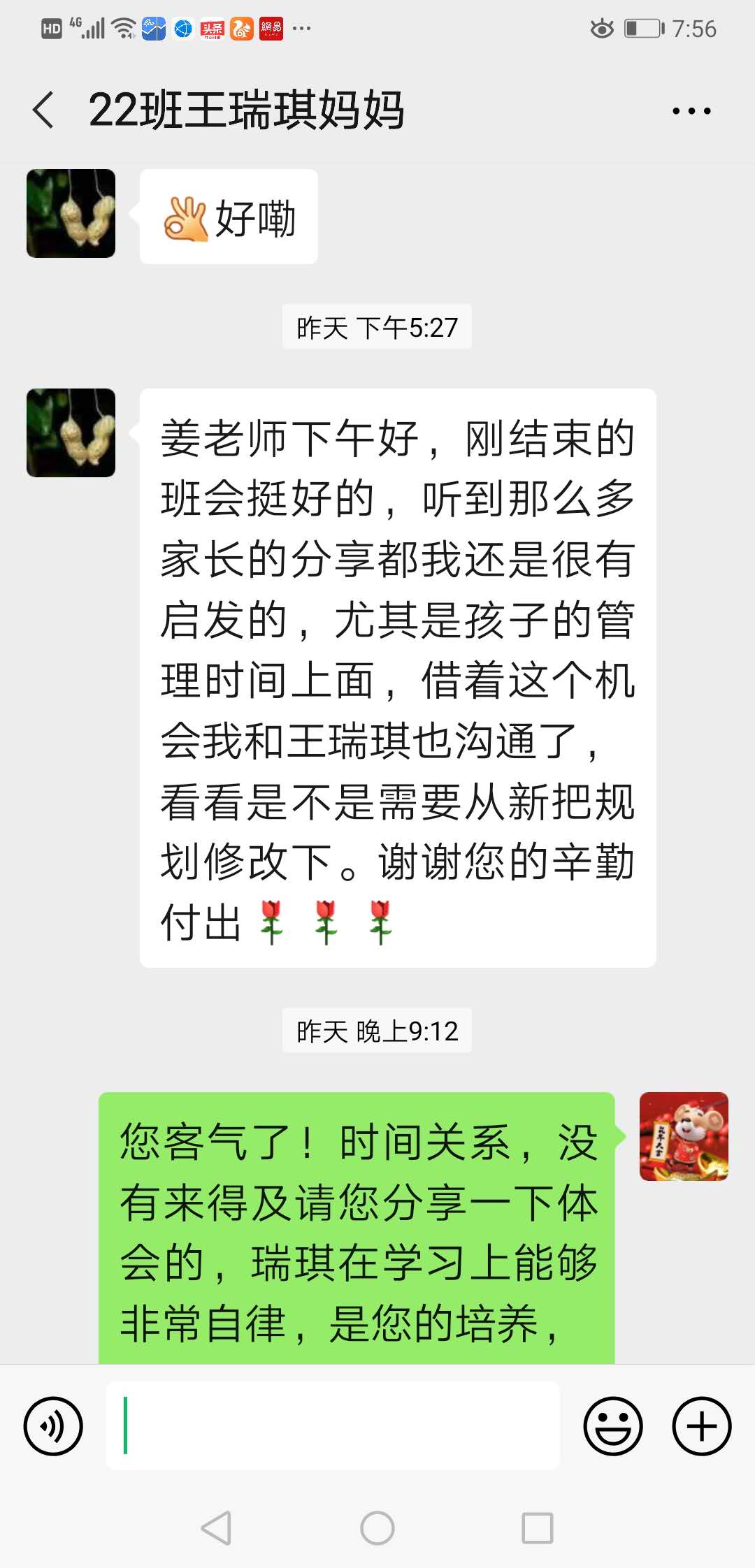Open your own profile avatar

[x=684, y=1136]
